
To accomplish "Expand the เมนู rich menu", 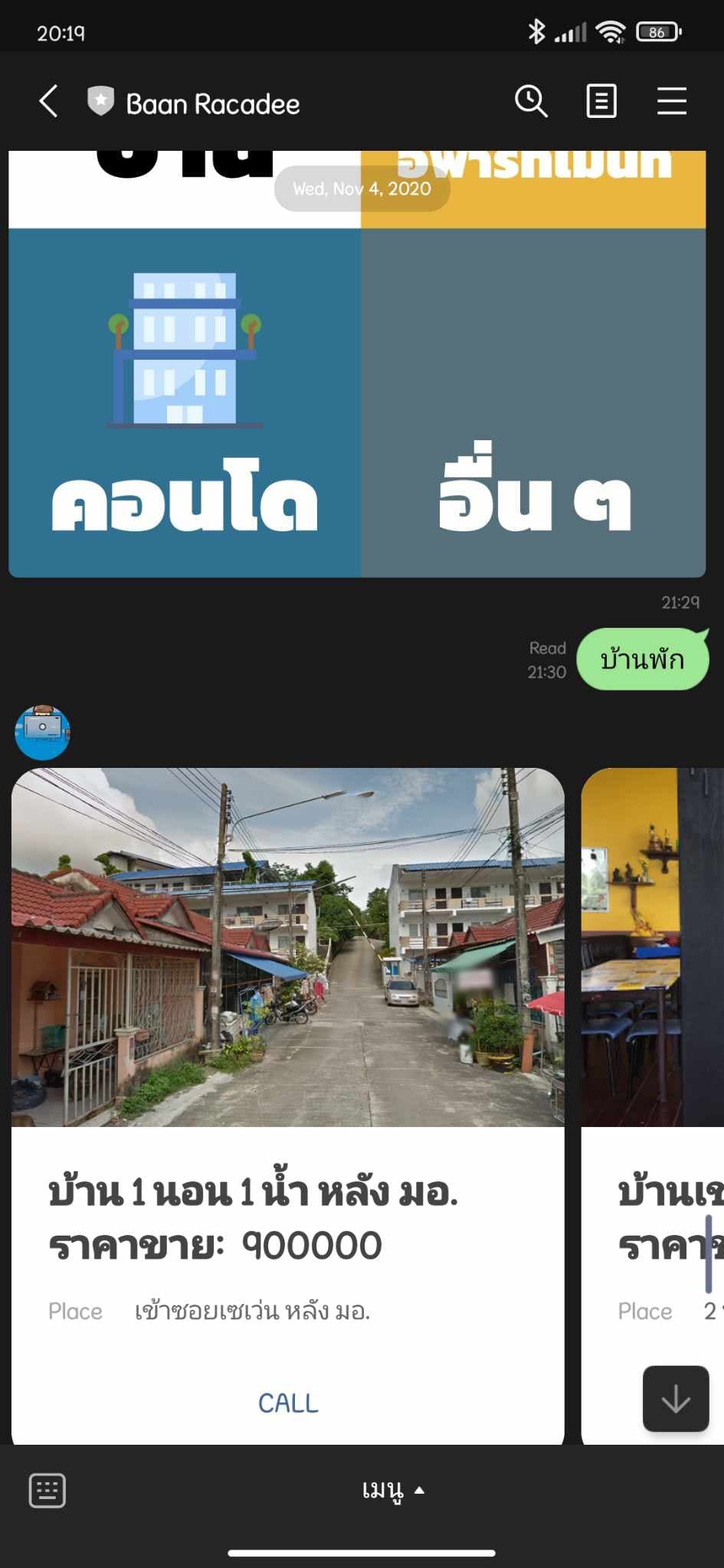I will tap(392, 1490).
